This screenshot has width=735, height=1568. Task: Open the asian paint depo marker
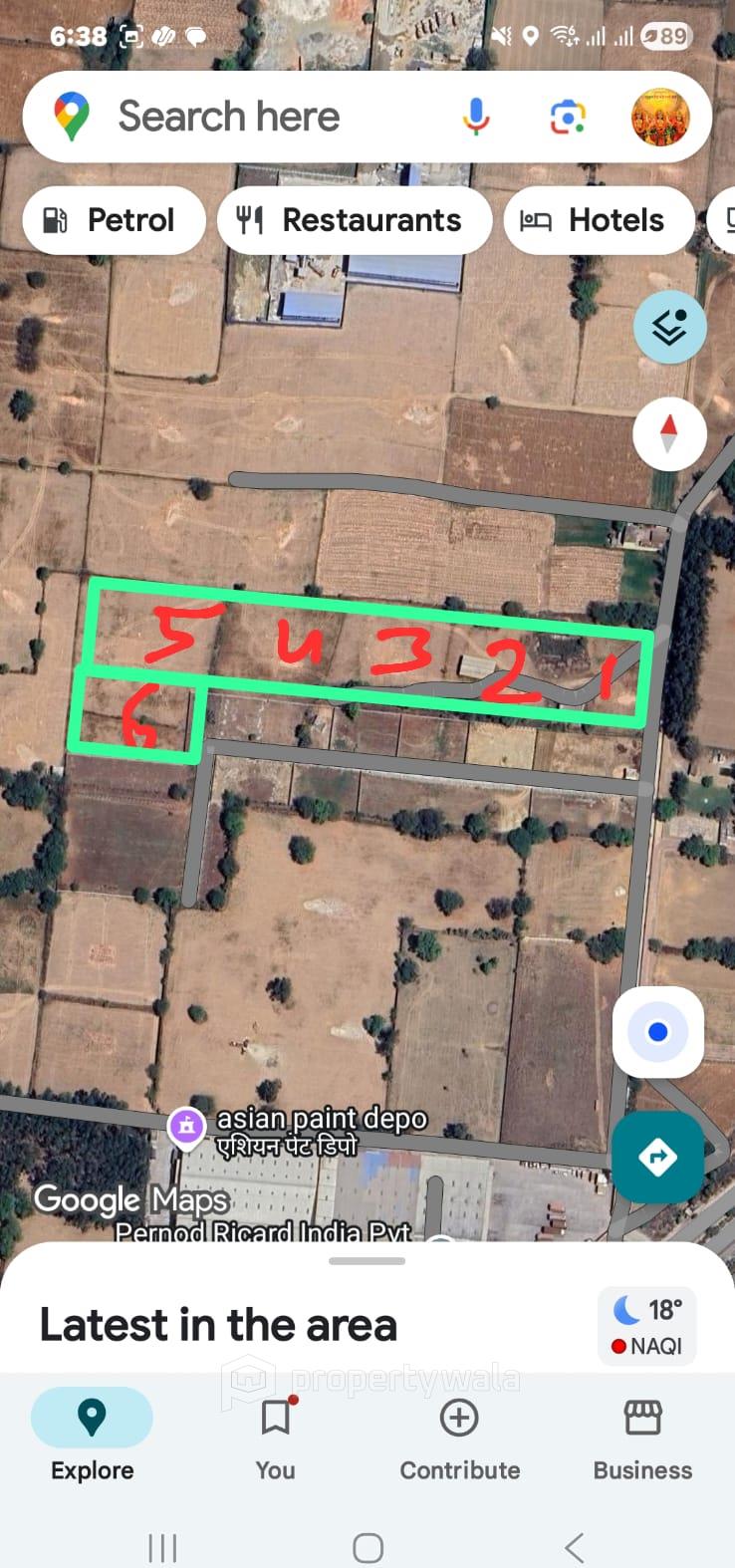tap(186, 1127)
